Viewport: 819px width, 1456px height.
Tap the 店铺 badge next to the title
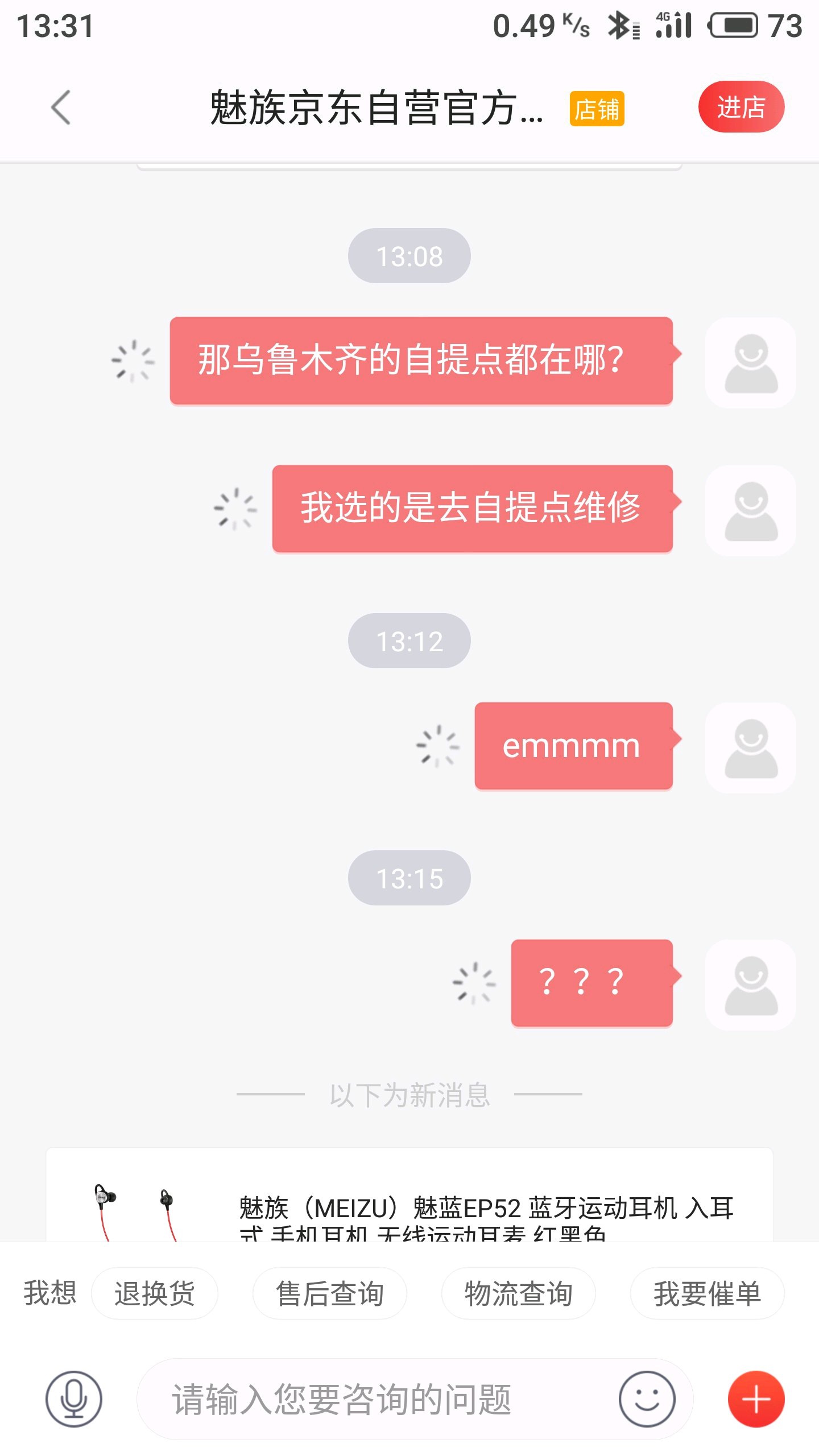(597, 109)
